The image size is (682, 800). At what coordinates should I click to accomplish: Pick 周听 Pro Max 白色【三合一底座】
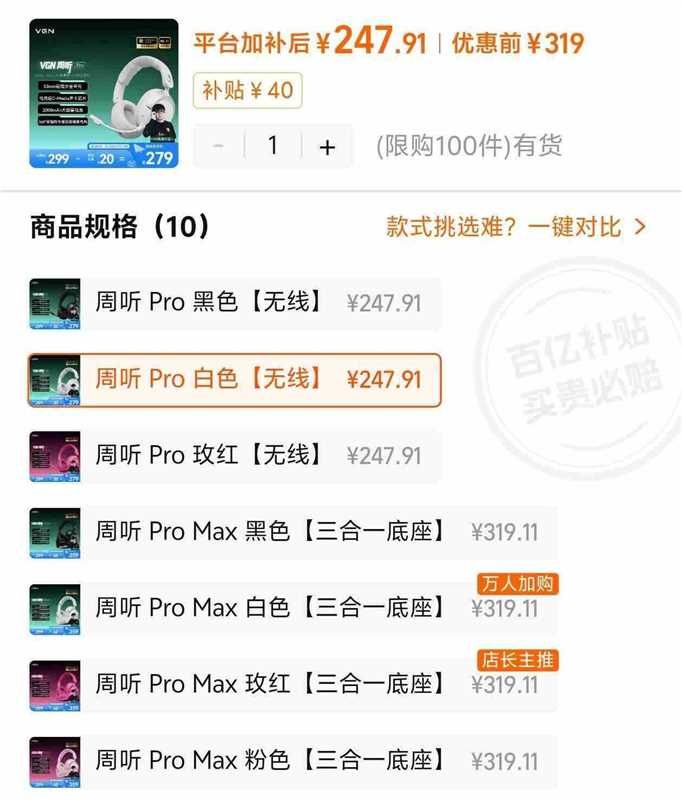[293, 609]
